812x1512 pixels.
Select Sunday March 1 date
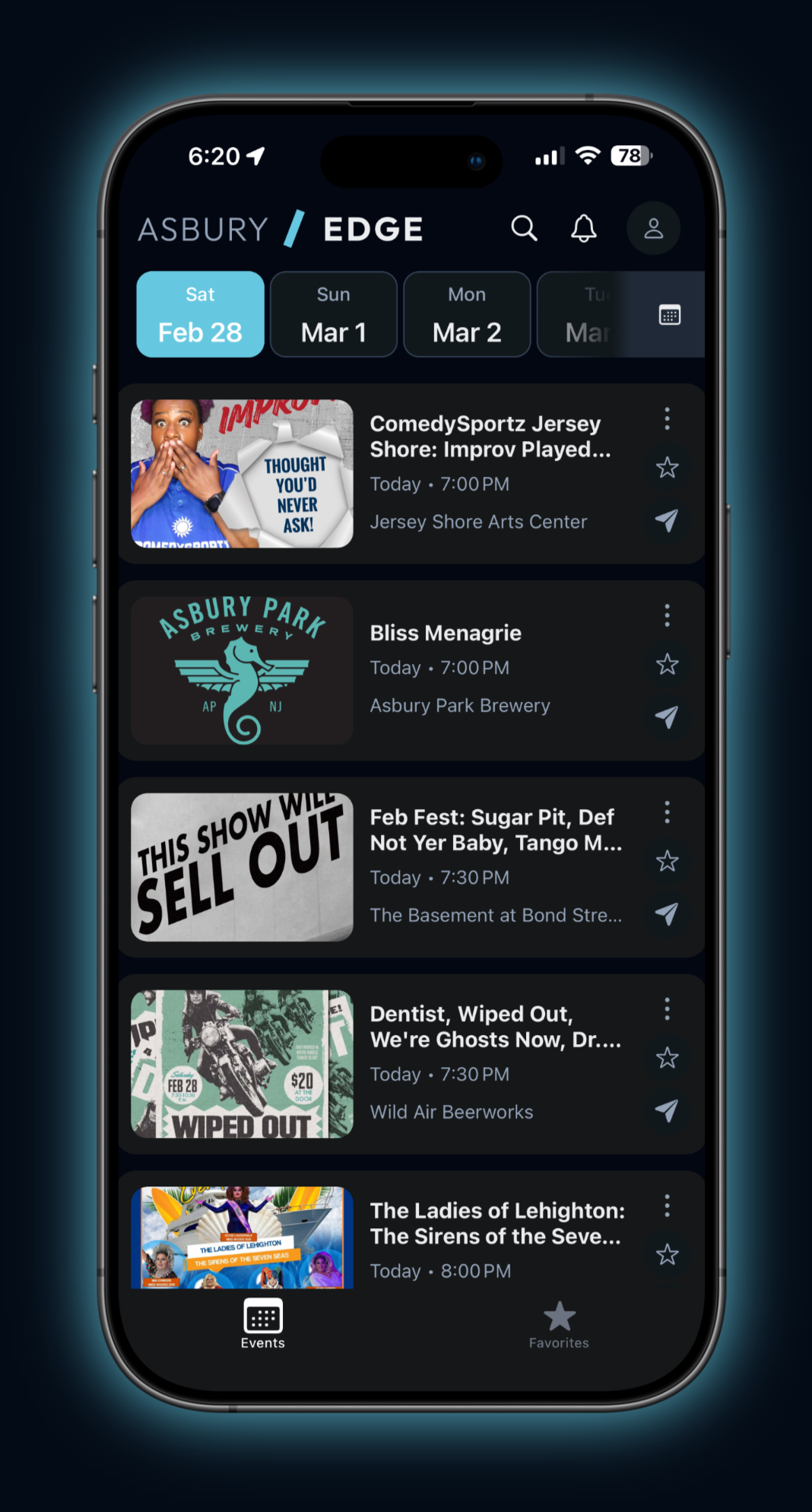point(333,314)
